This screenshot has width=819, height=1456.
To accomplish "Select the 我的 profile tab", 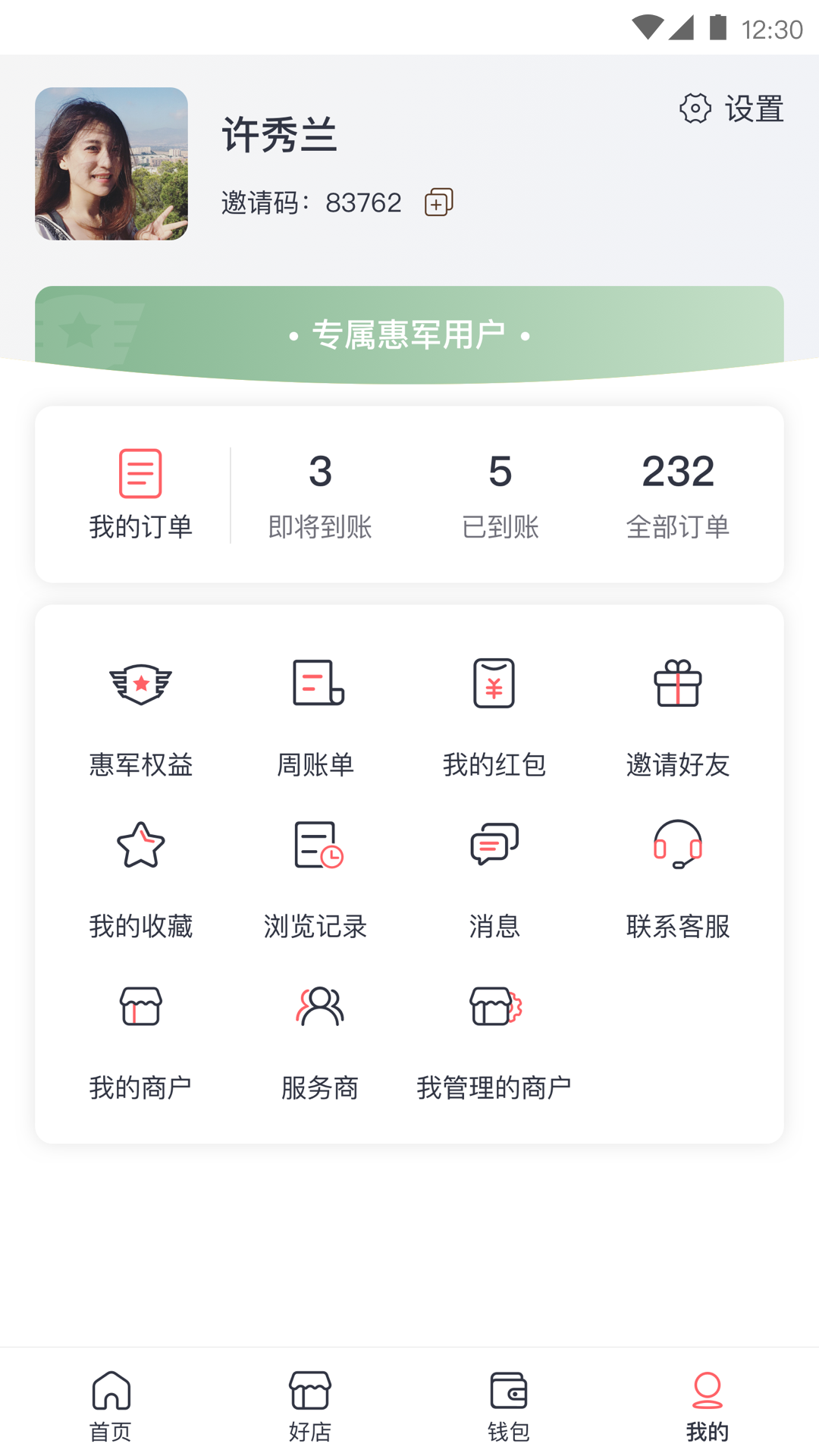I will click(708, 1403).
